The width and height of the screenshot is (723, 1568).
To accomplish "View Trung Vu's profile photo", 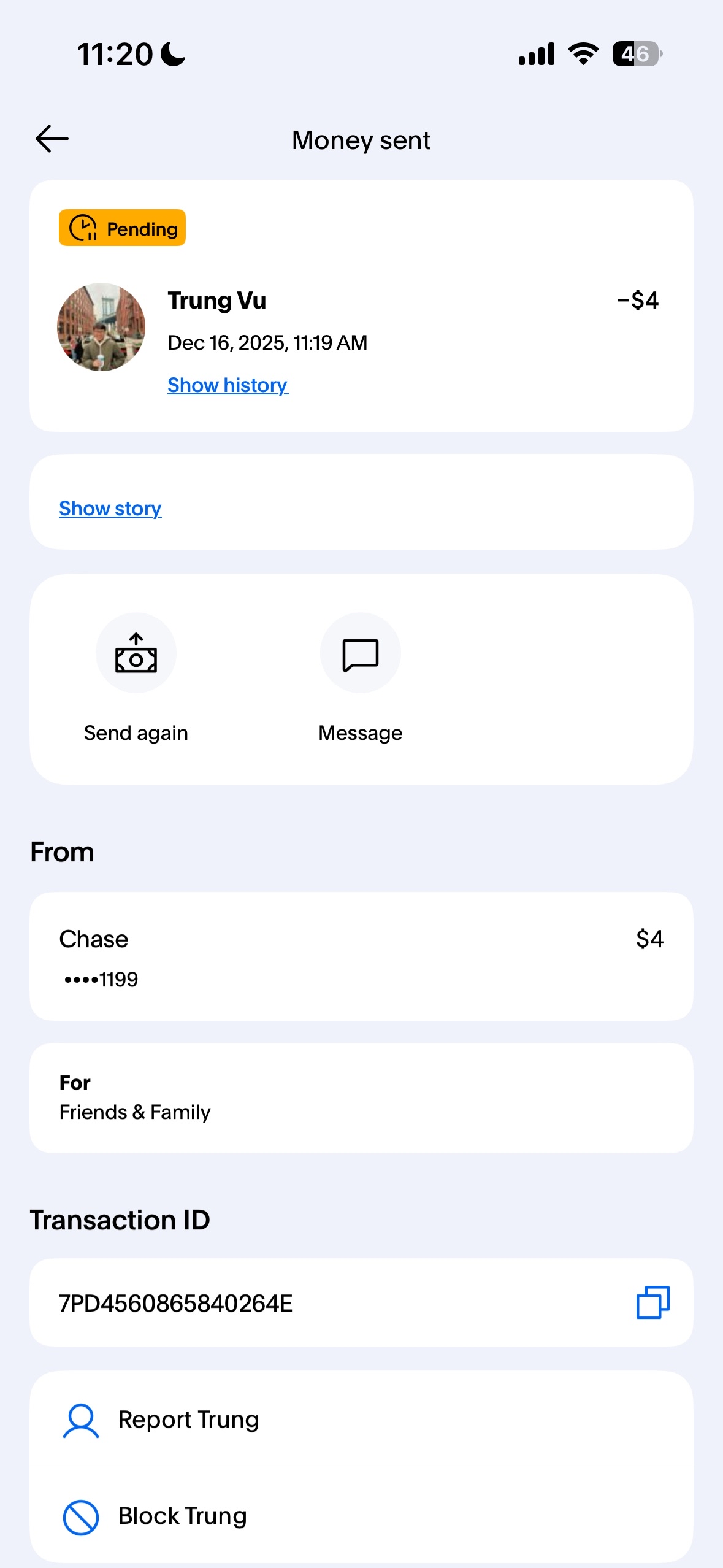I will 101,327.
